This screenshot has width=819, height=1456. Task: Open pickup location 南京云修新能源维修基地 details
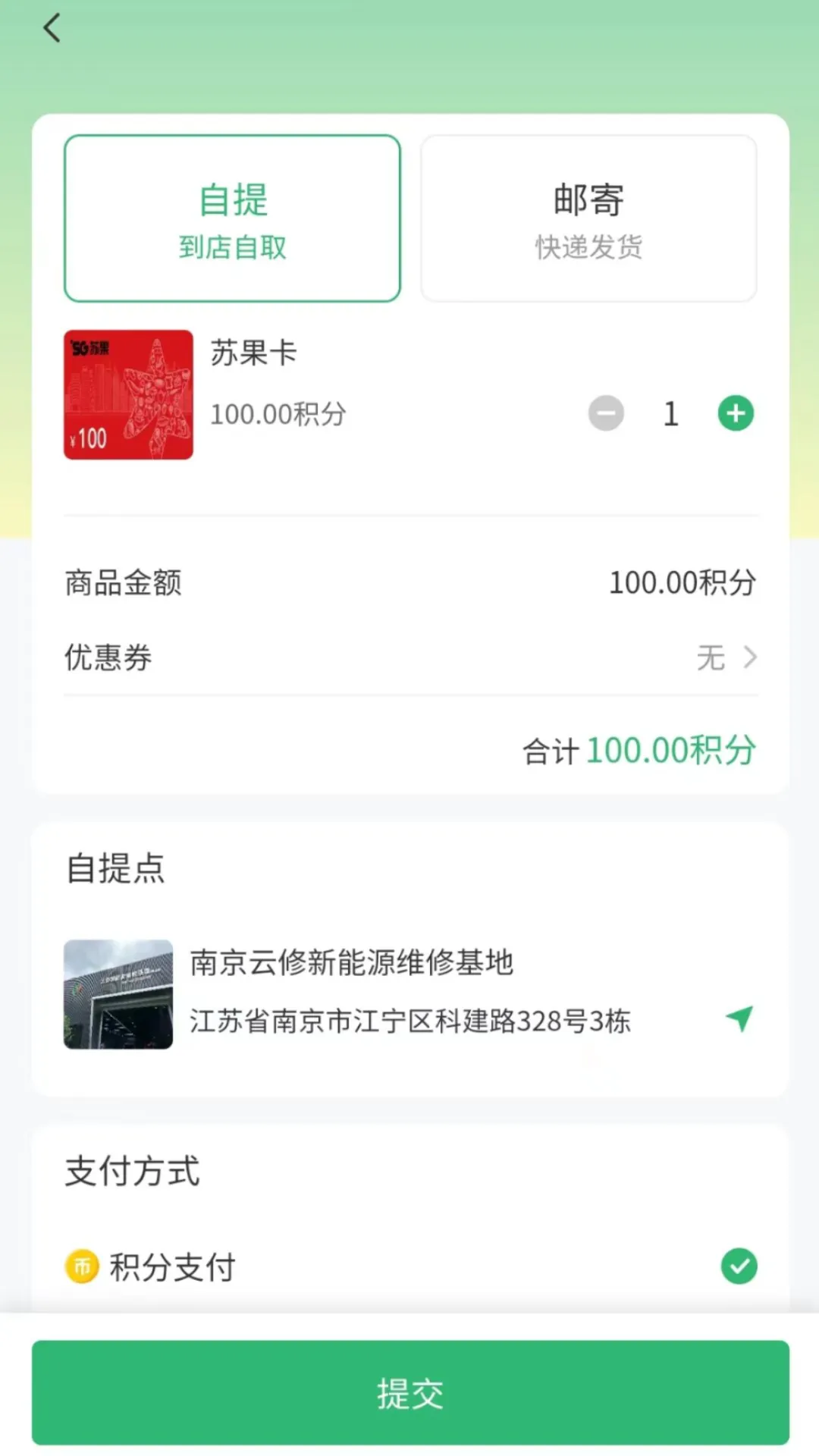point(351,962)
